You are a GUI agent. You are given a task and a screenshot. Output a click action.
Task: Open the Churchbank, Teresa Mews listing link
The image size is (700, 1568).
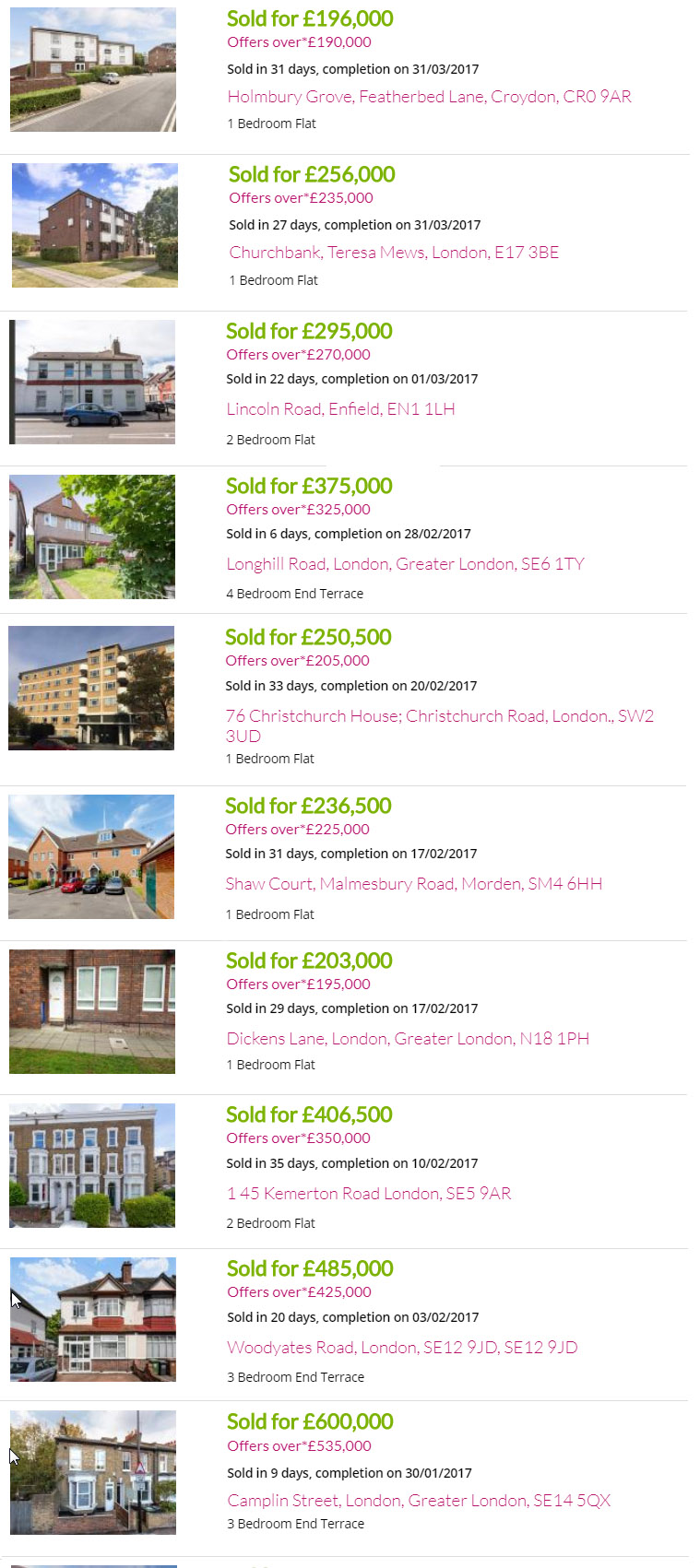pos(394,253)
